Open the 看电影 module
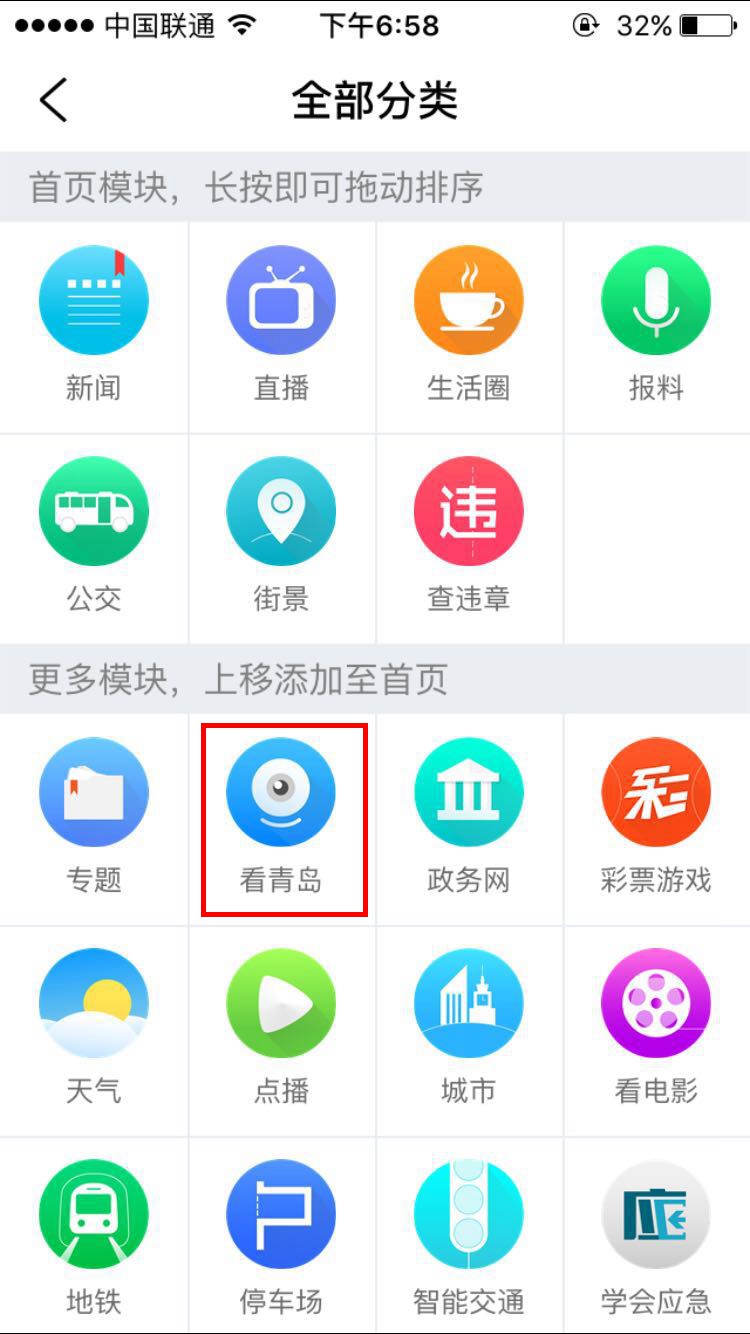 tap(656, 1004)
